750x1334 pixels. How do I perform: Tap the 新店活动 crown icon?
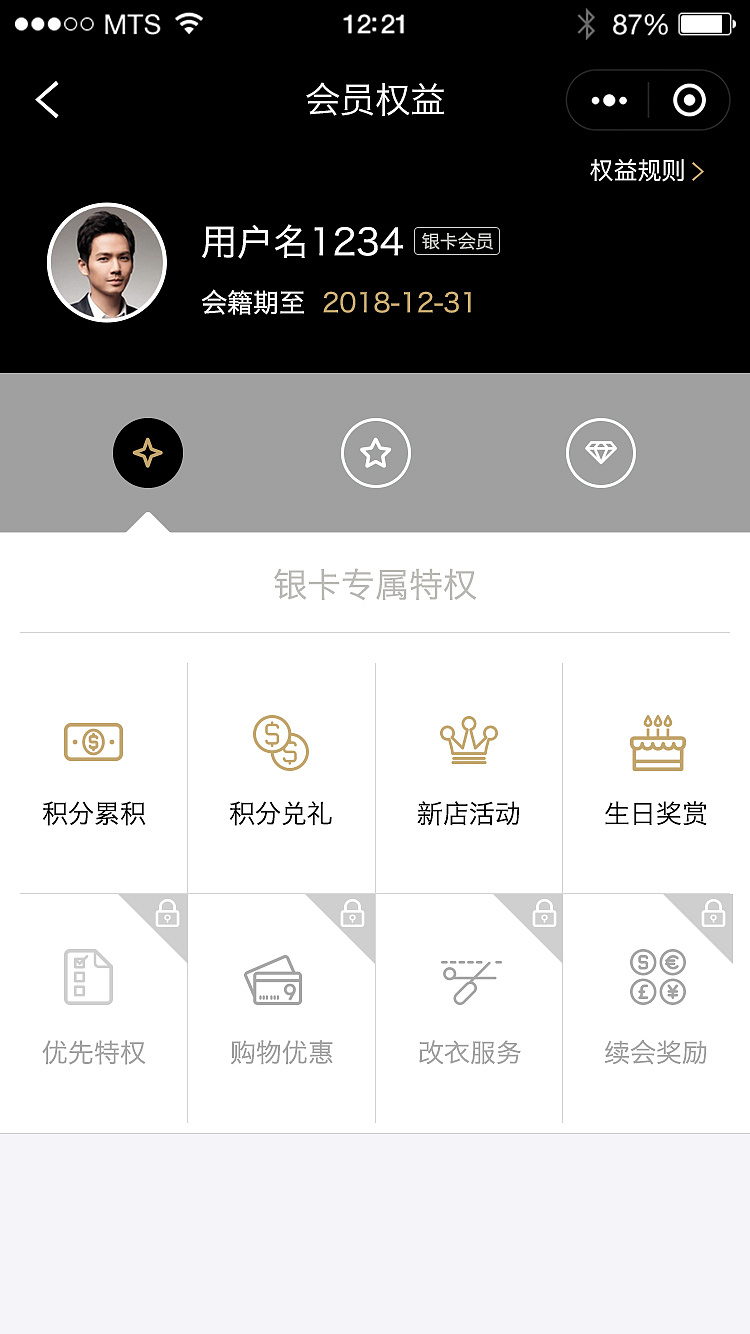[x=468, y=742]
